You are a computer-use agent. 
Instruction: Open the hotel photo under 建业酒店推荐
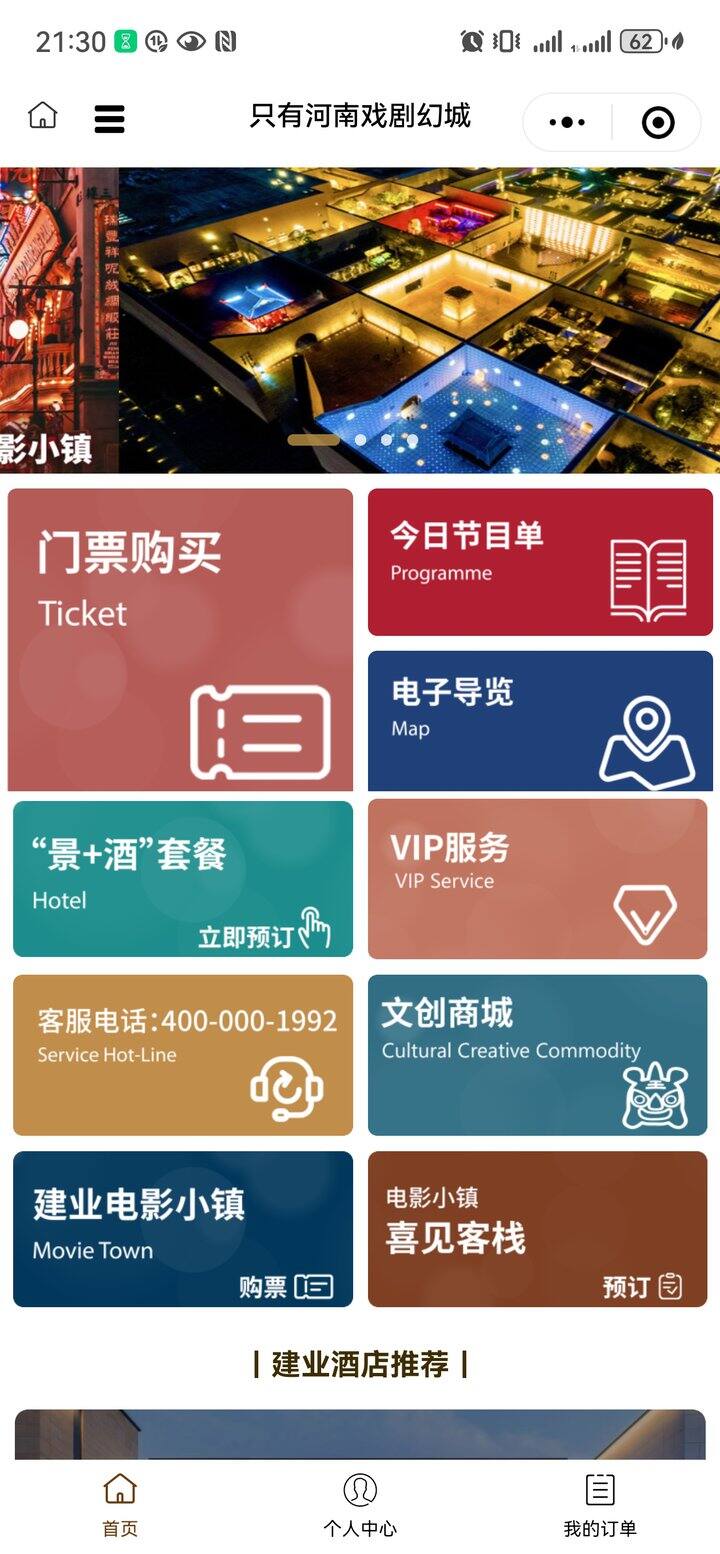pos(360,1433)
